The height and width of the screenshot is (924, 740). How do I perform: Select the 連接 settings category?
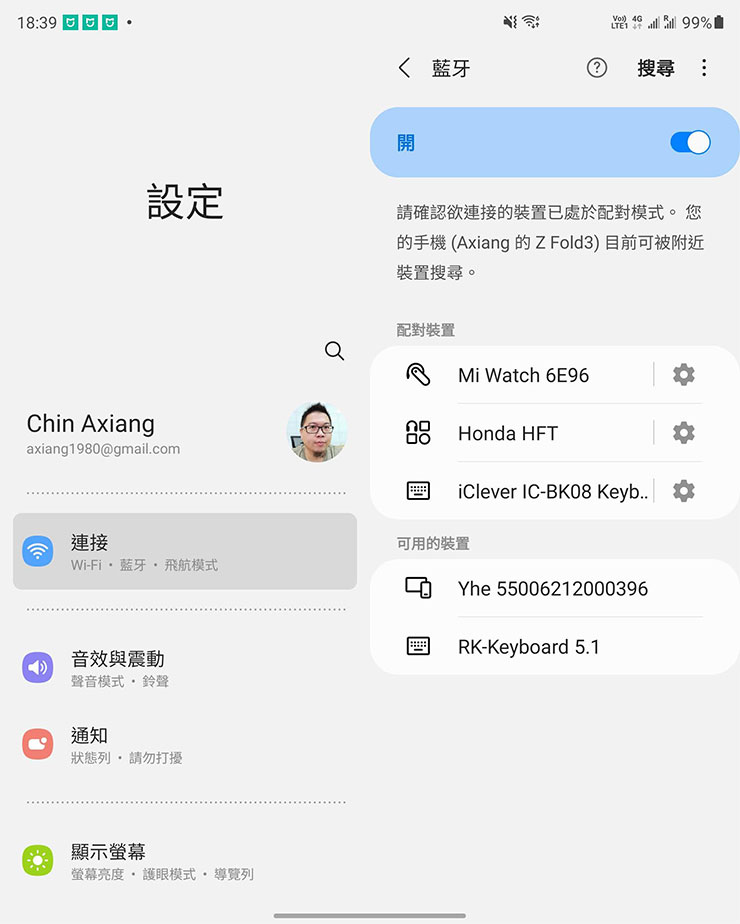point(185,552)
